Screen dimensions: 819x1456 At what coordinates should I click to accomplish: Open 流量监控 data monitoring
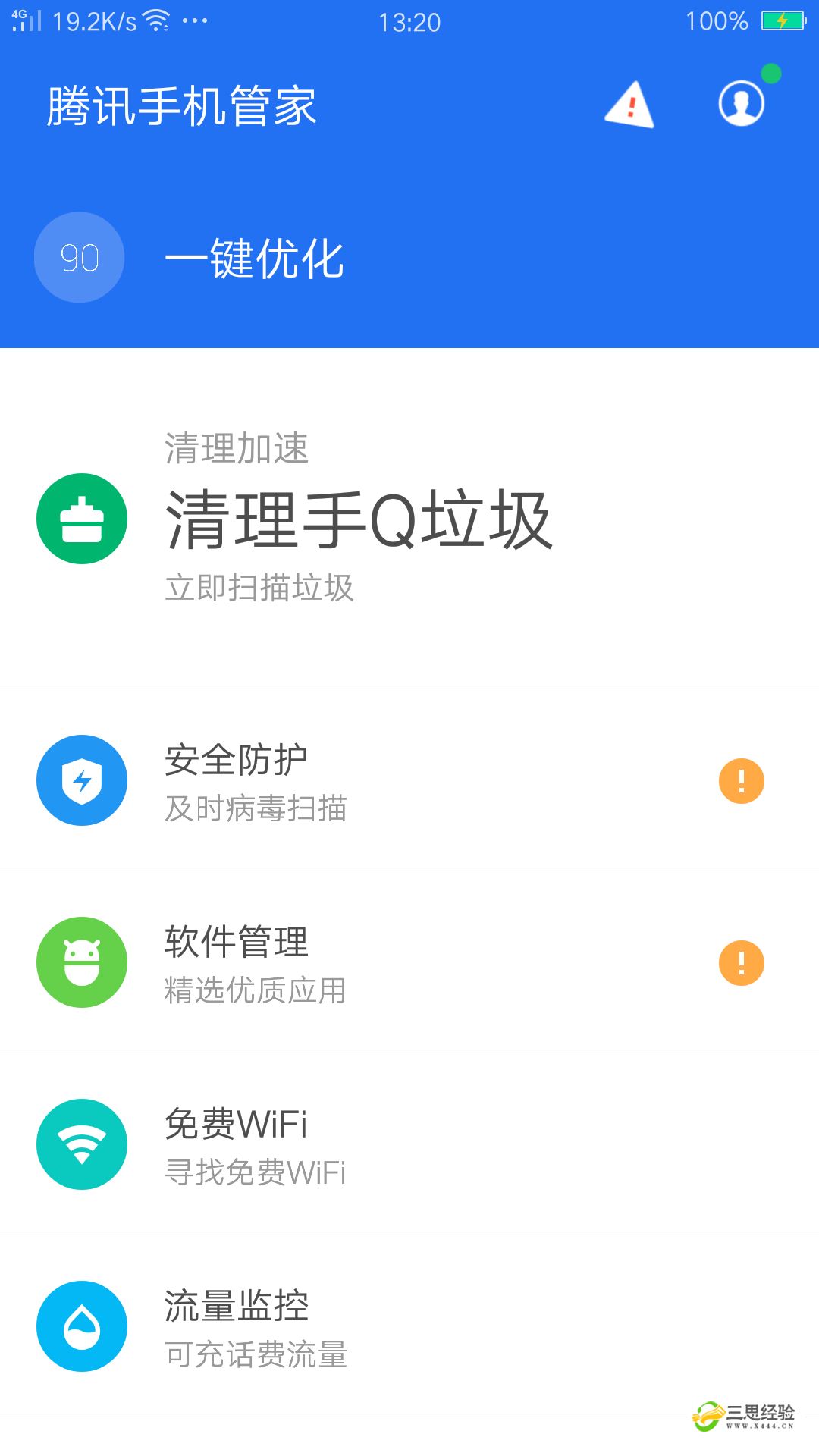tap(409, 1326)
